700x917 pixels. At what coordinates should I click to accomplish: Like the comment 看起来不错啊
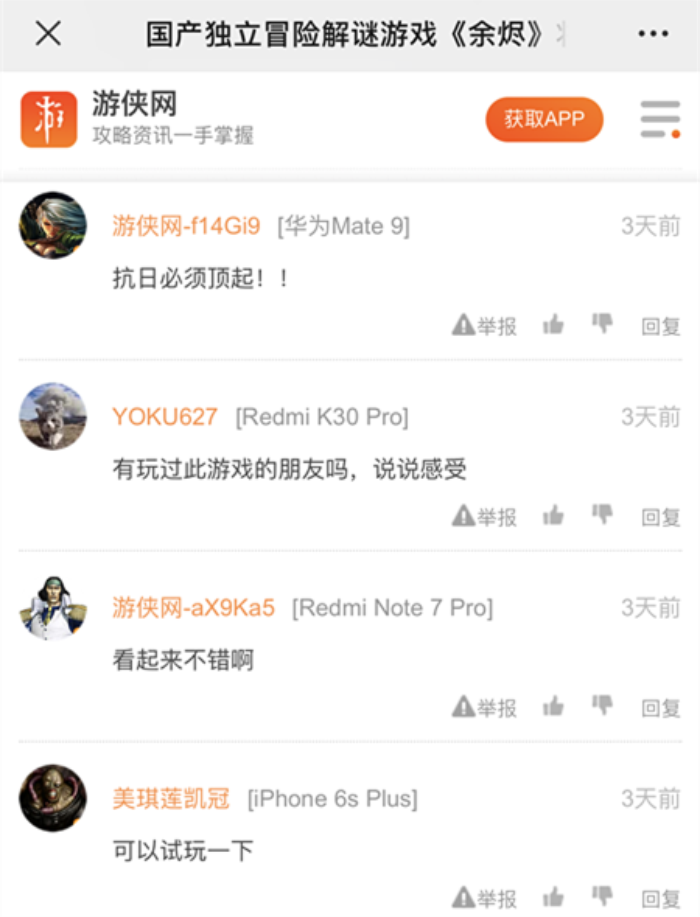click(x=553, y=706)
